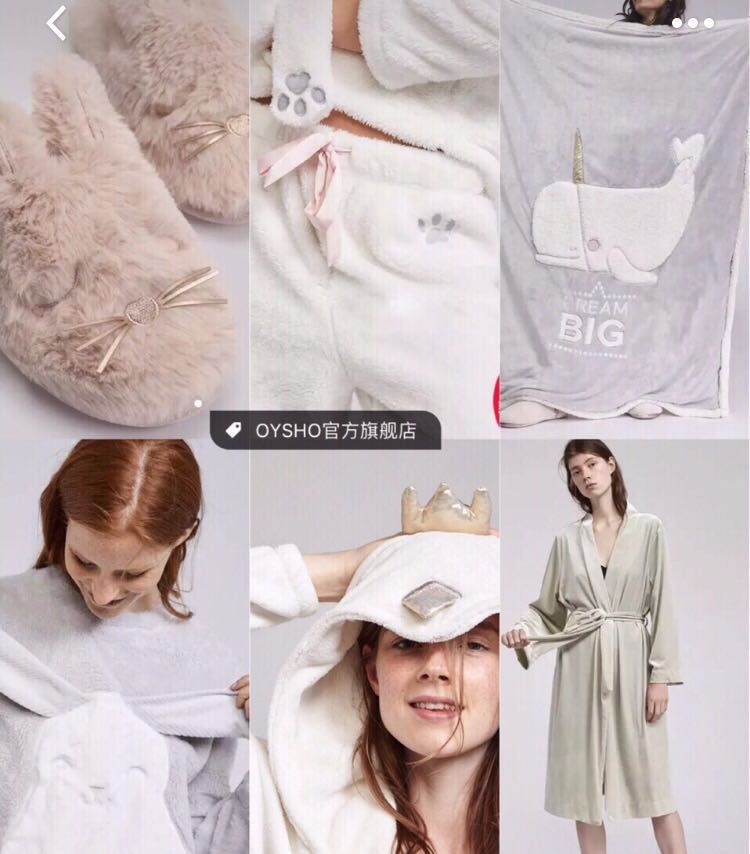Go back using the top-left arrow
Viewport: 750px width, 854px height.
56,23
